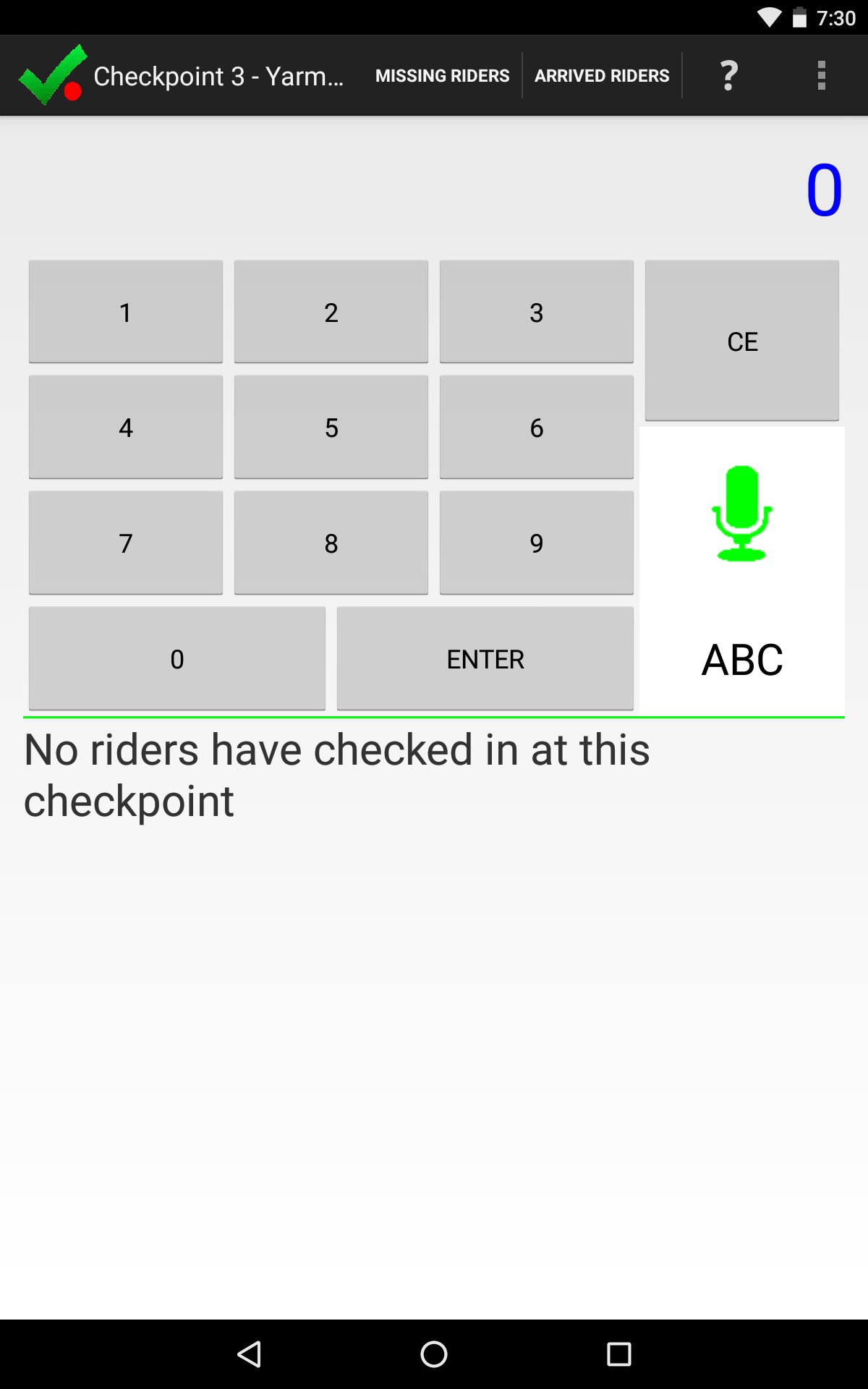
Task: Submit rider number with ENTER
Action: [485, 658]
